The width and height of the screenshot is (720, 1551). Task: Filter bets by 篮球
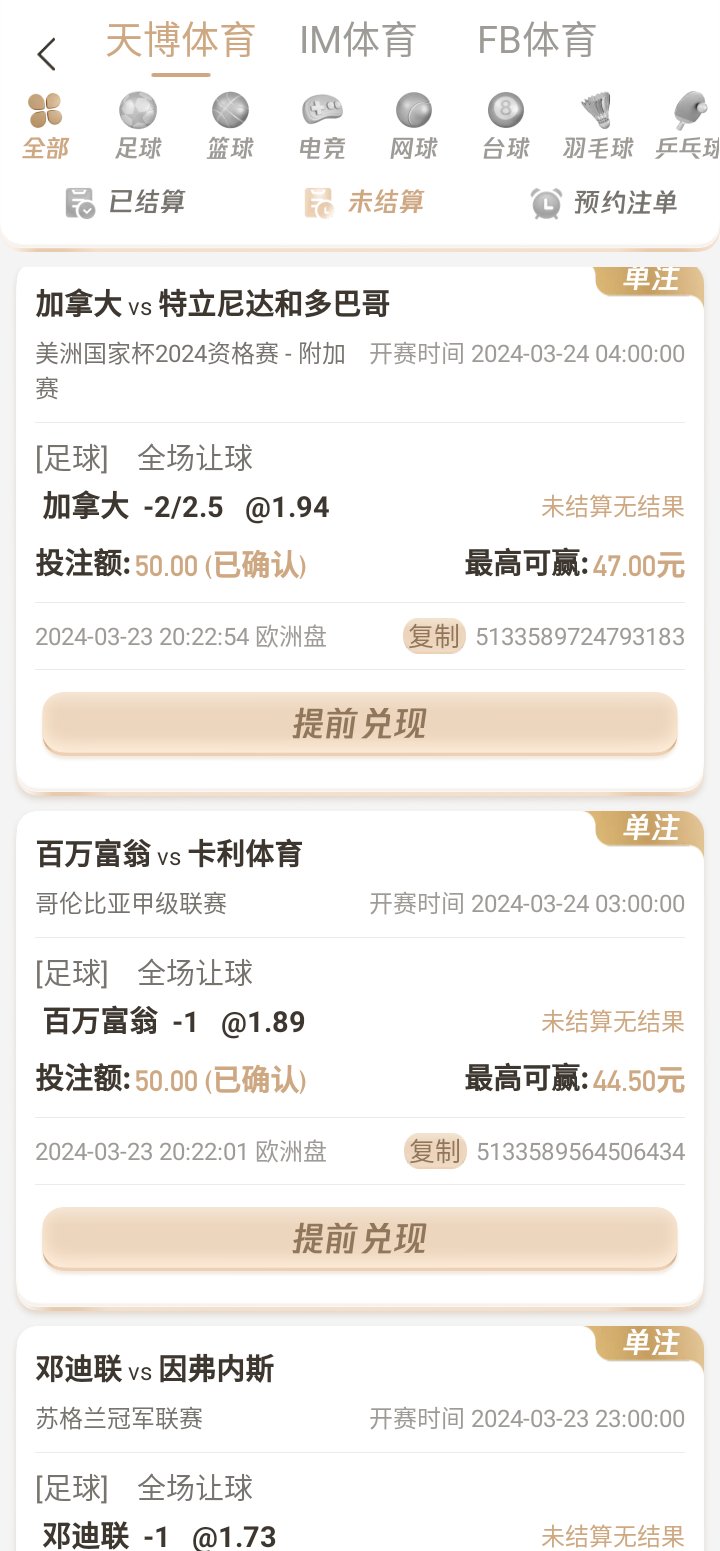tap(230, 126)
